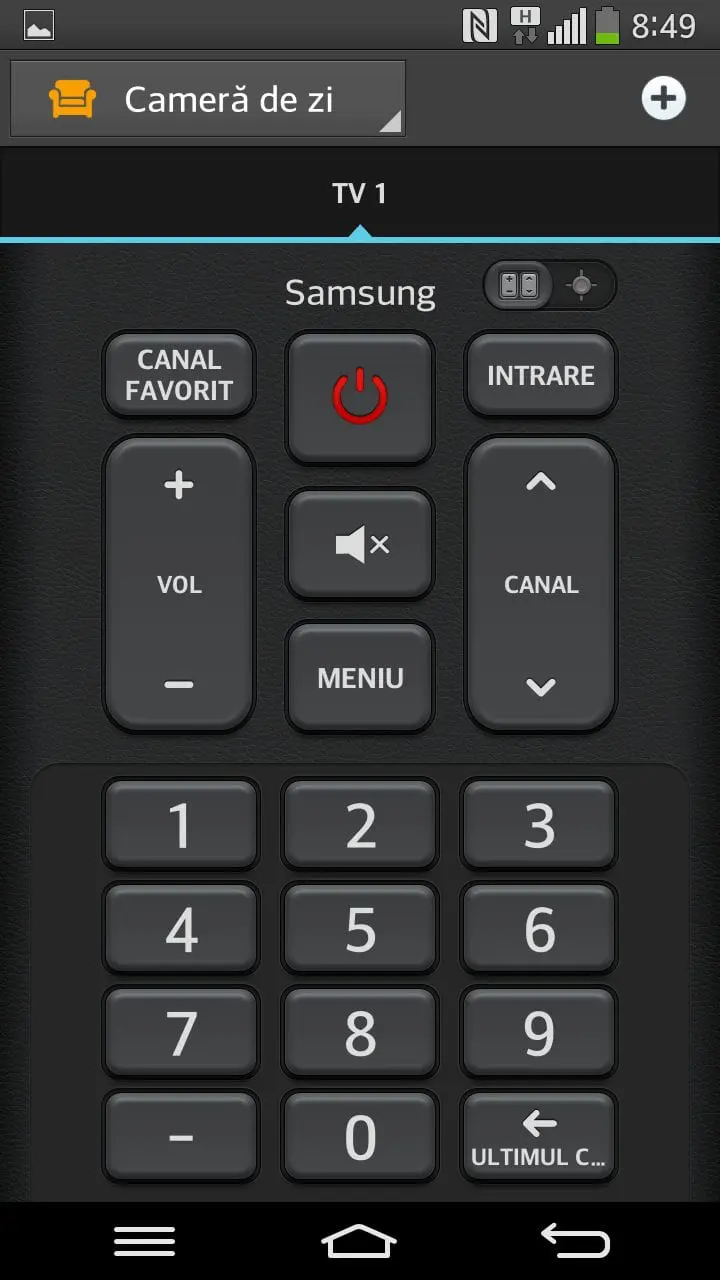Mute the TV sound
This screenshot has width=720, height=1280.
[360, 544]
